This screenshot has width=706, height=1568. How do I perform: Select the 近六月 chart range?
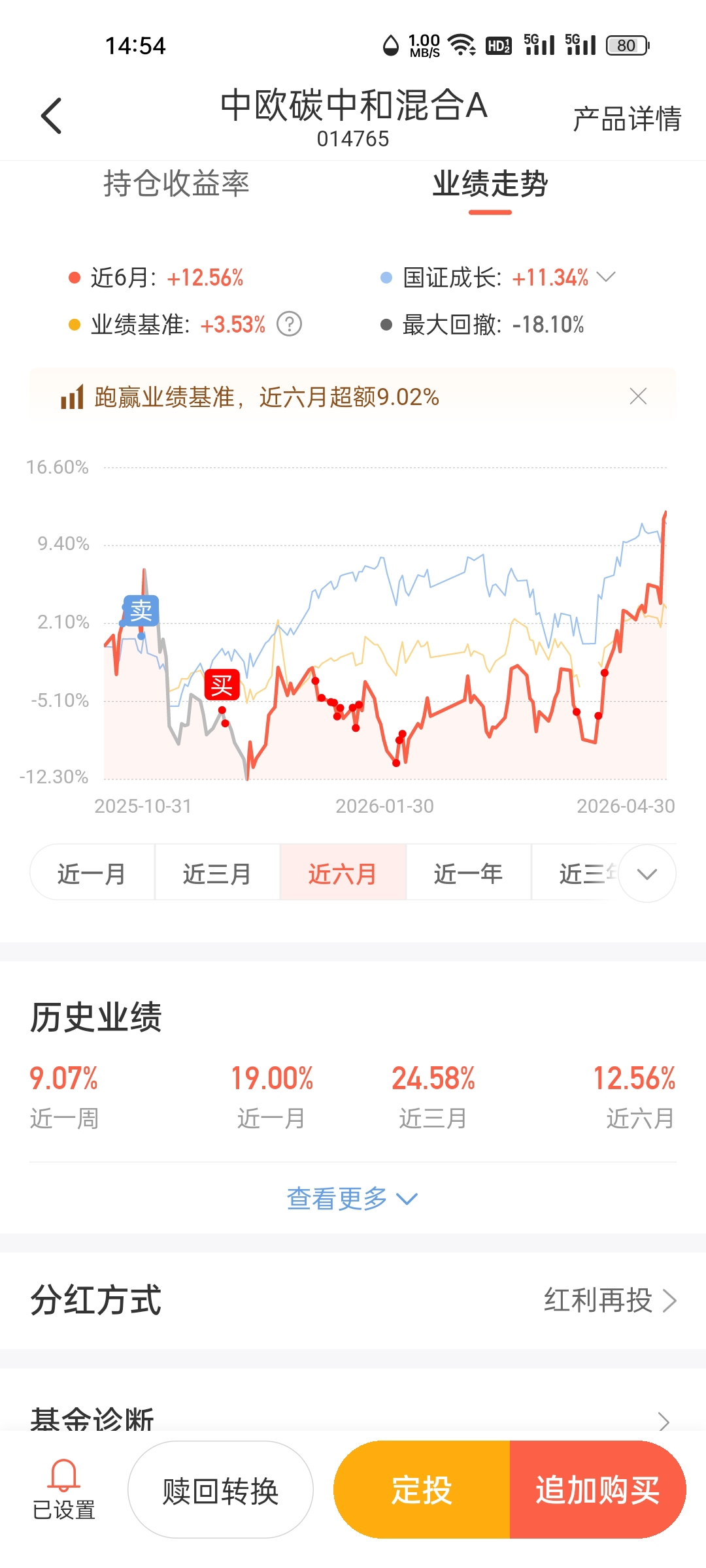pyautogui.click(x=343, y=873)
